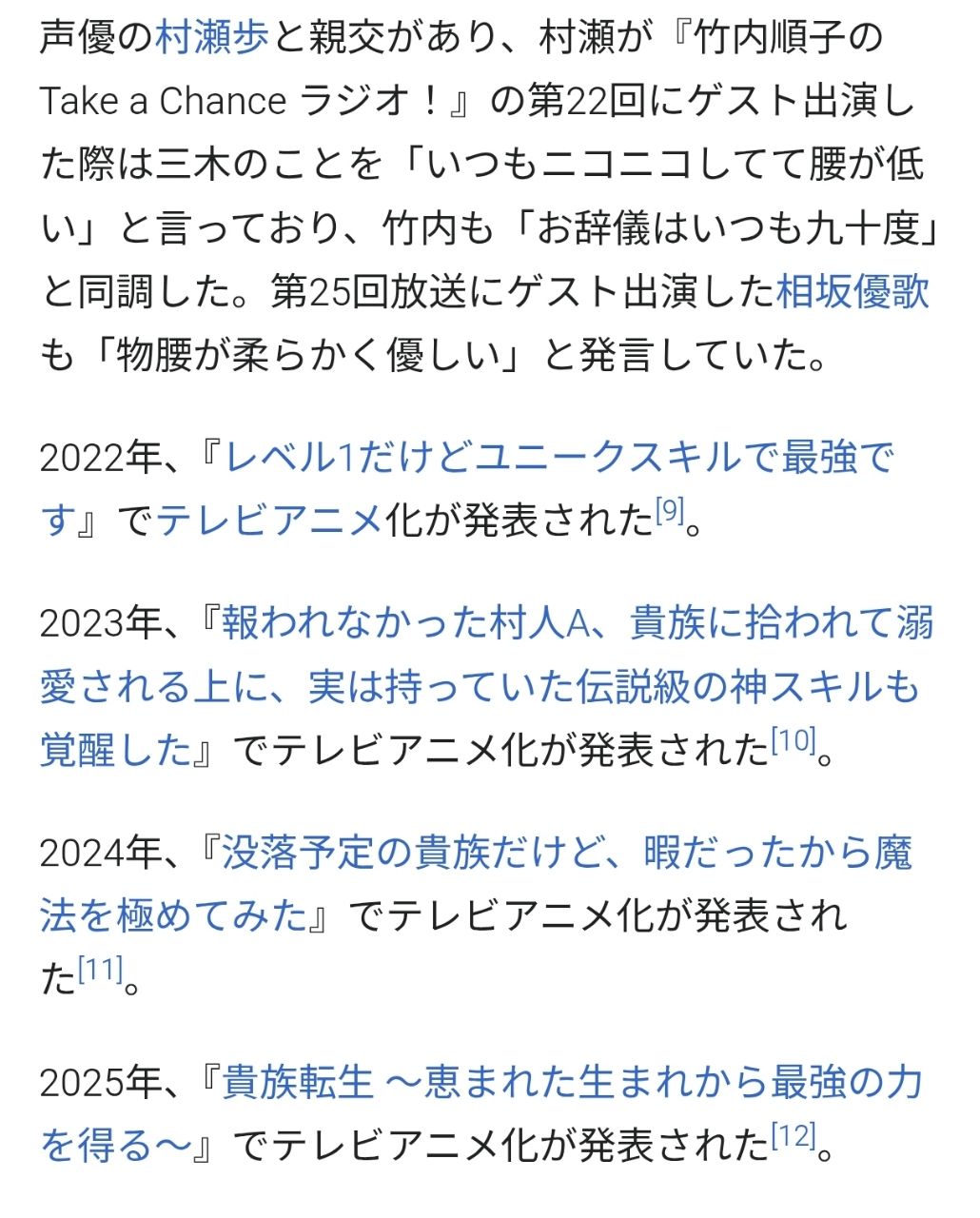Screen dimensions: 980x1218
Task: Open the テレビアニメ link
Action: point(269,521)
